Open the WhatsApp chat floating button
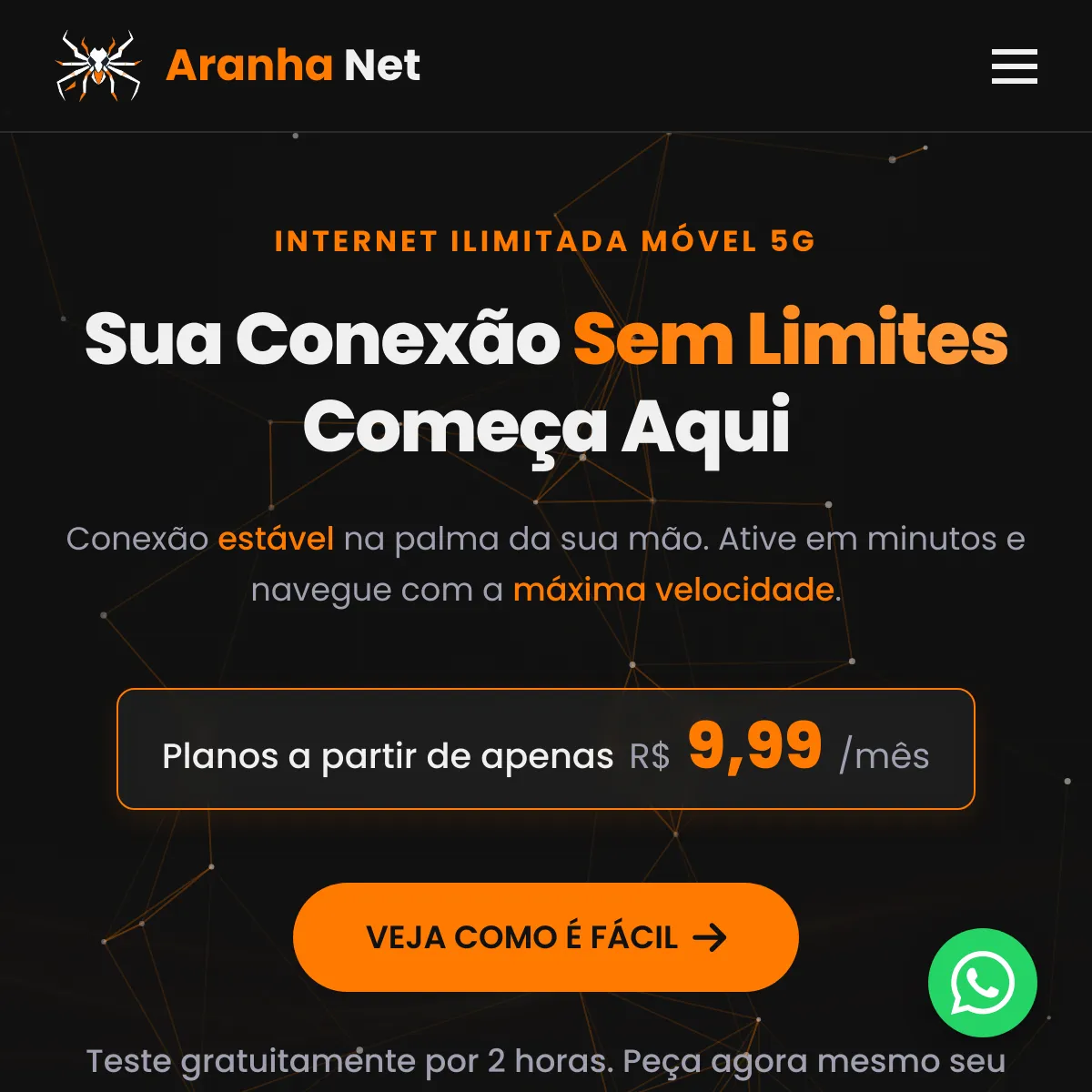The height and width of the screenshot is (1092, 1092). click(982, 983)
